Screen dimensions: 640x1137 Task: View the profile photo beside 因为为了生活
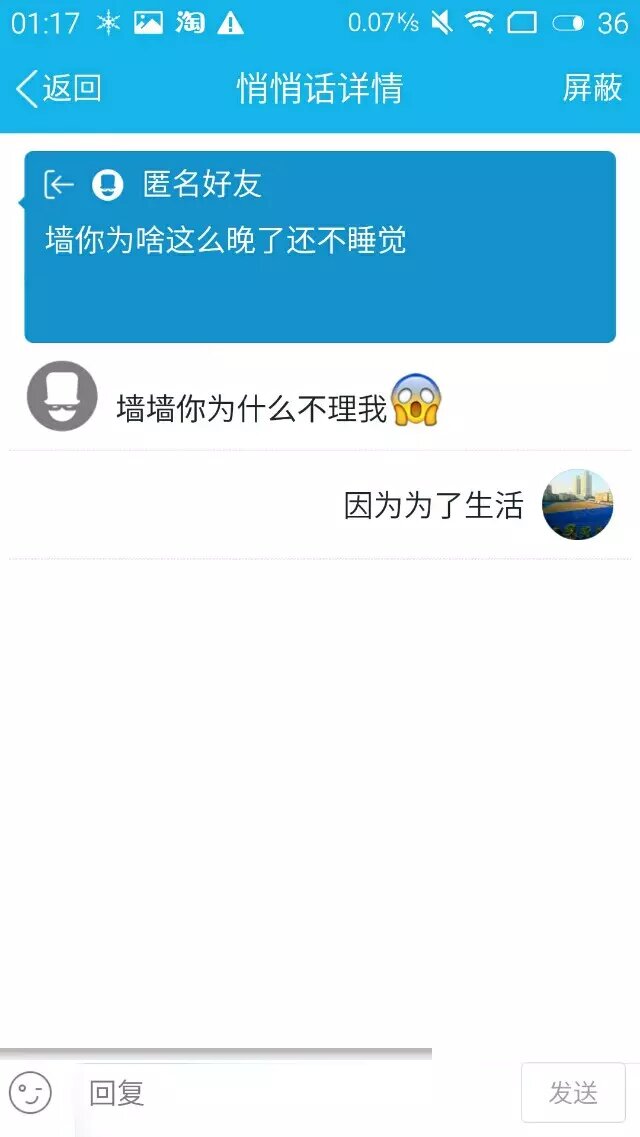(577, 505)
